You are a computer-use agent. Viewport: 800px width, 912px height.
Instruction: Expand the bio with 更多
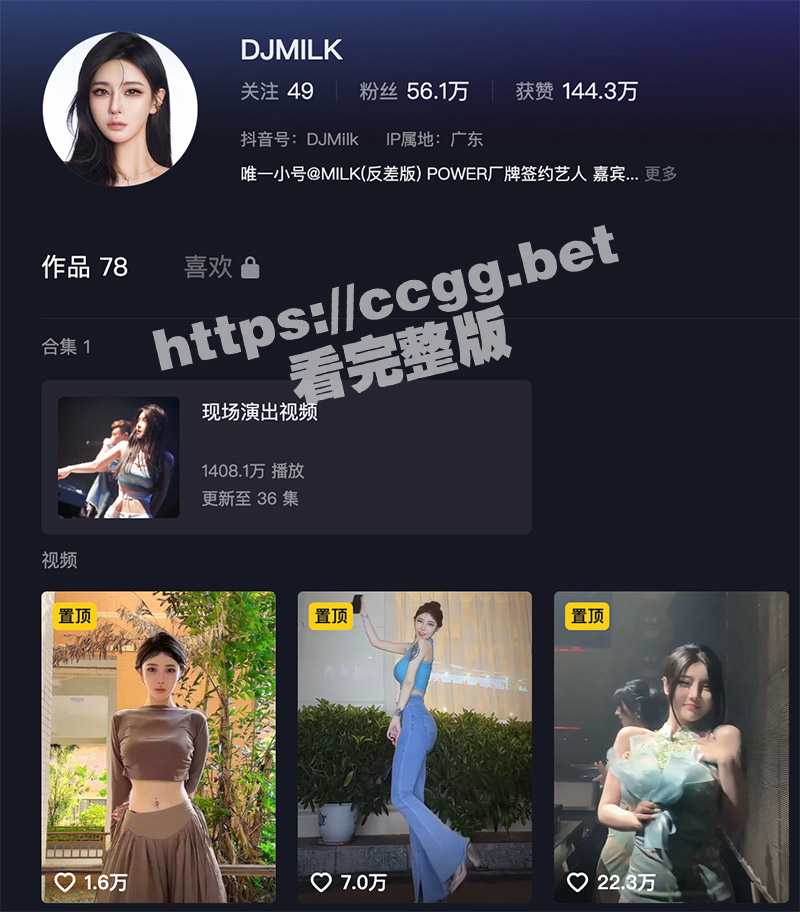pyautogui.click(x=659, y=175)
